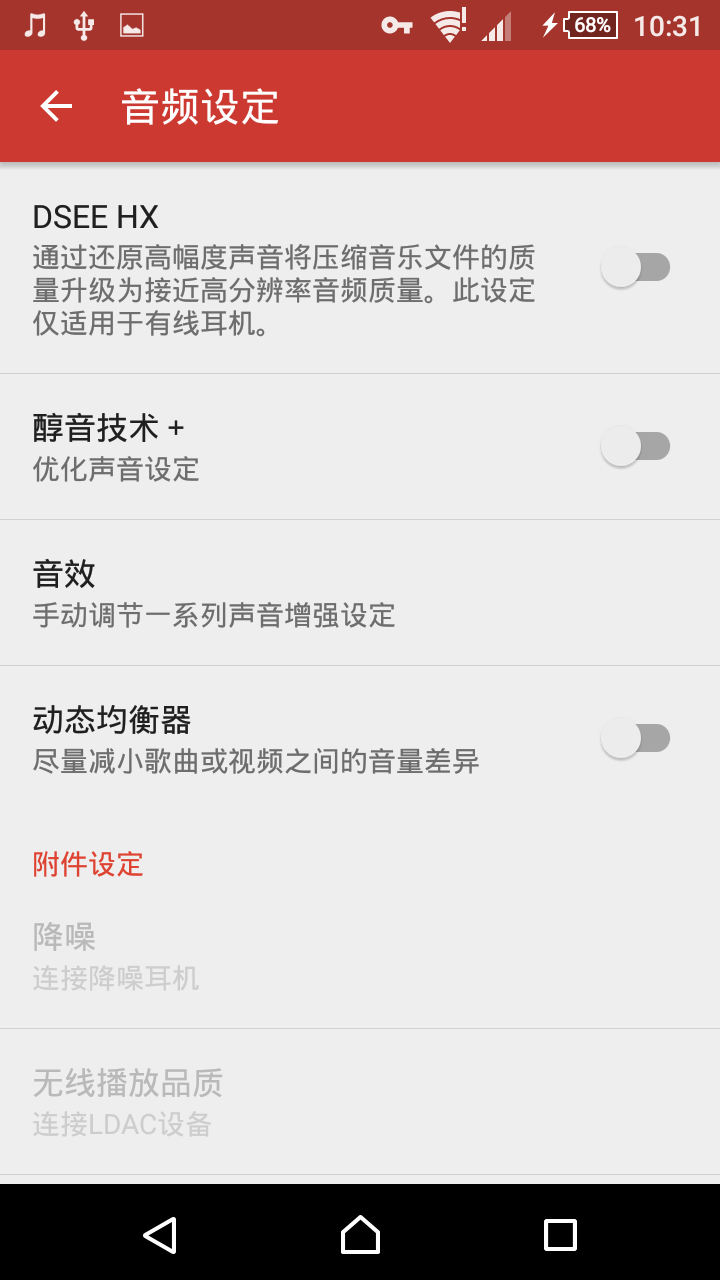Go back from 音频设定 screen

point(56,107)
